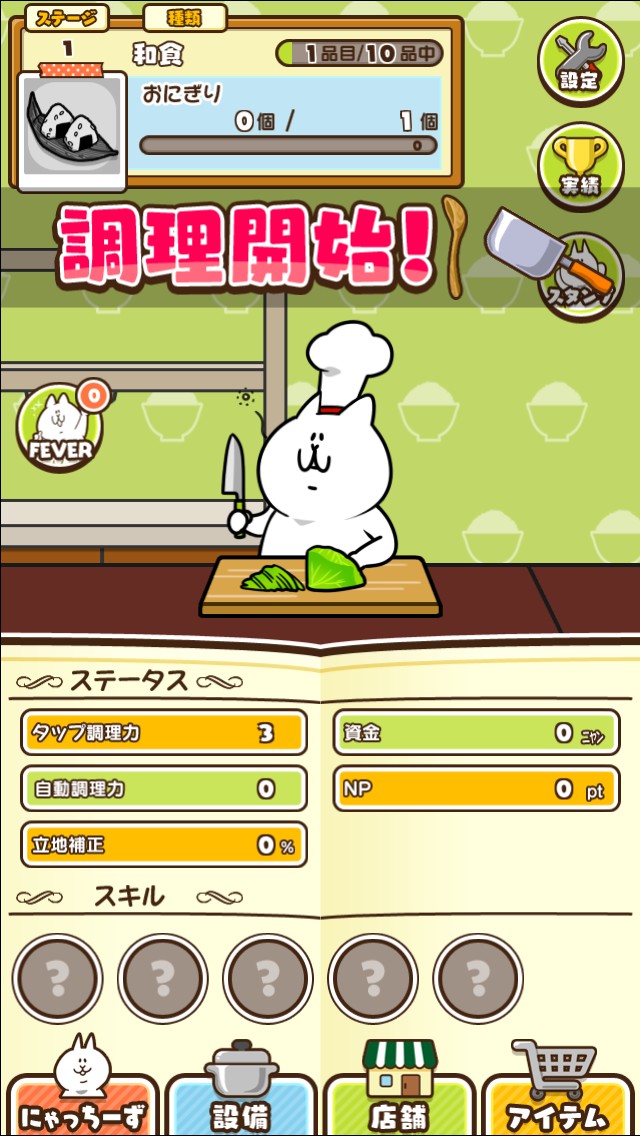Switch to the 種類 tab
This screenshot has width=640, height=1136.
coord(184,18)
